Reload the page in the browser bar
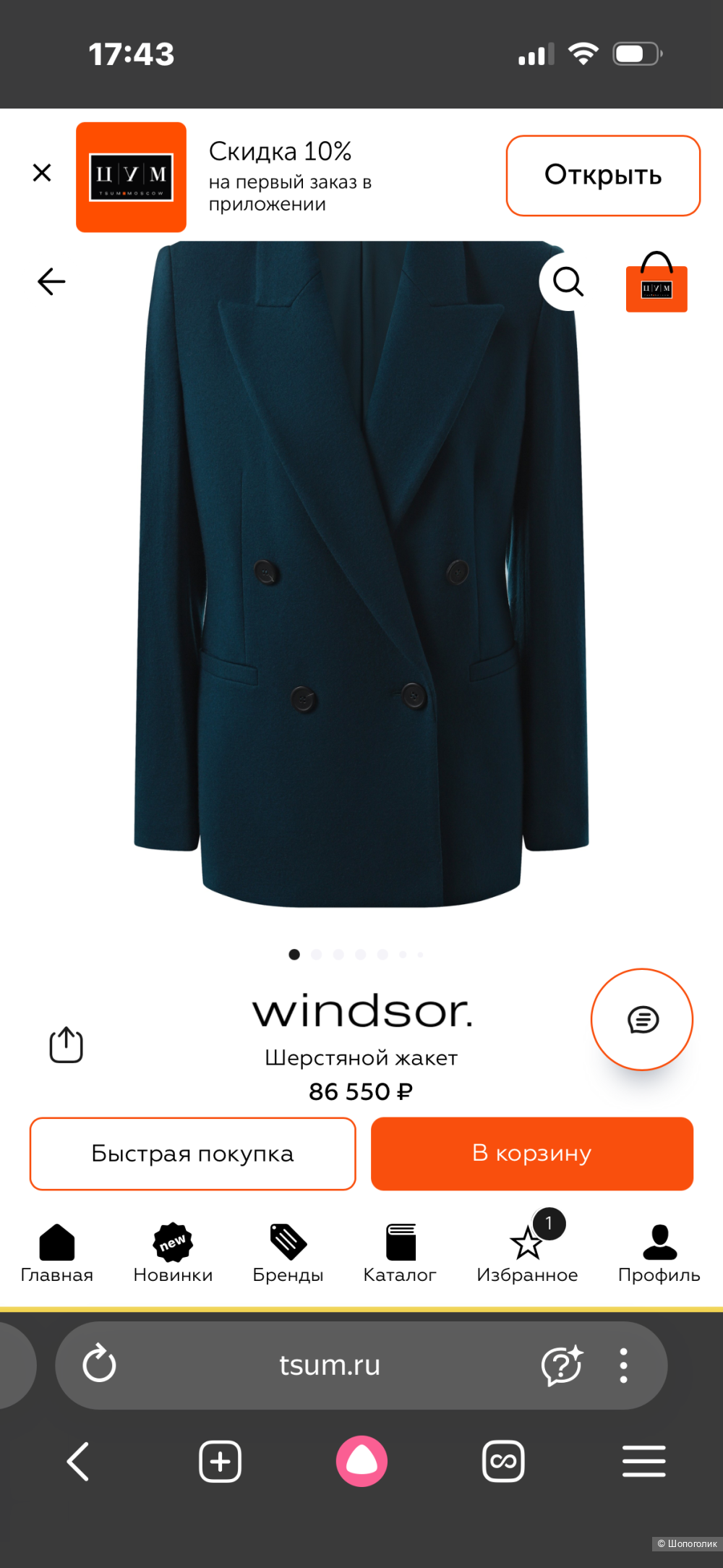Image resolution: width=723 pixels, height=1568 pixels. coord(99,1365)
